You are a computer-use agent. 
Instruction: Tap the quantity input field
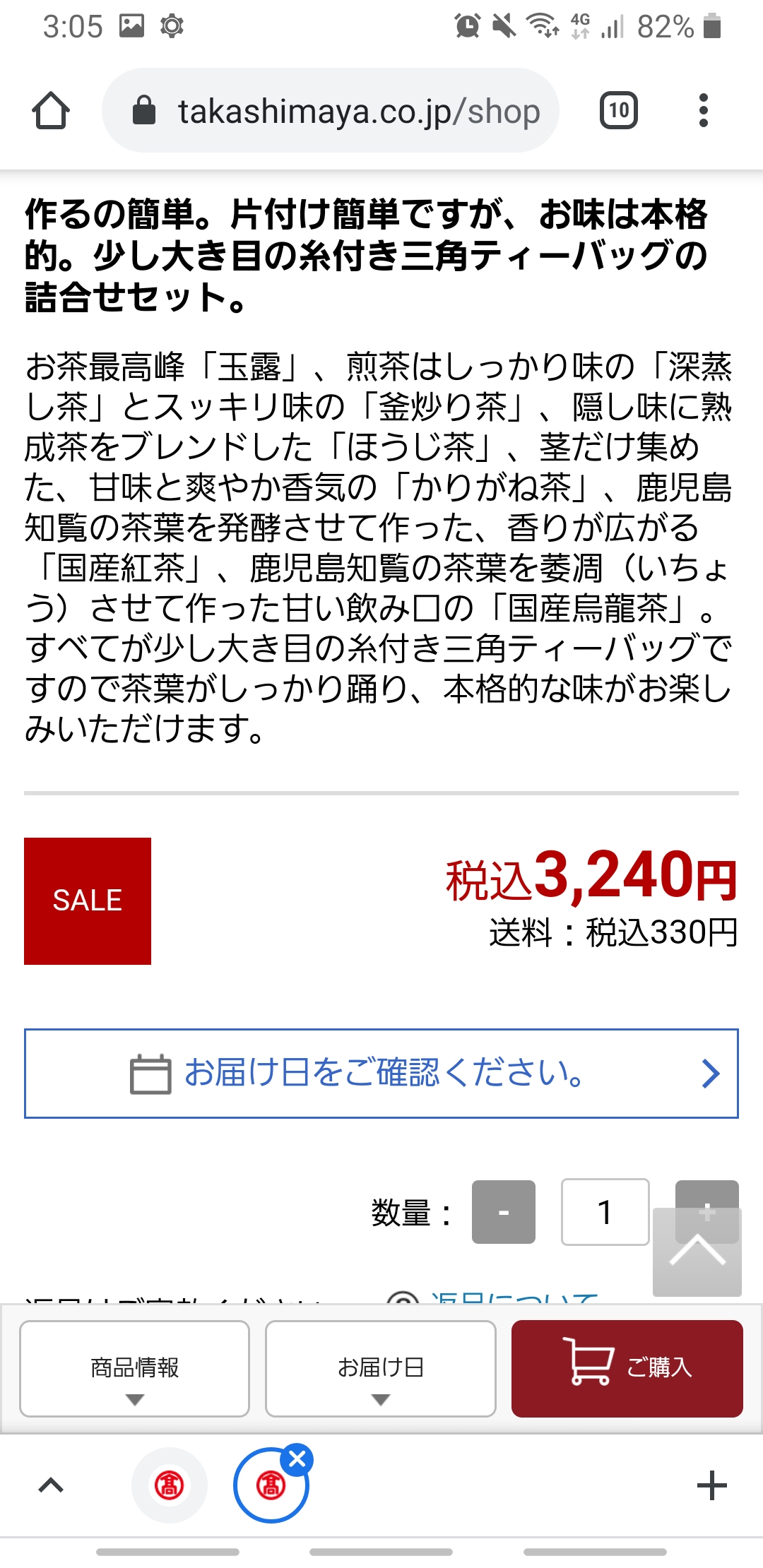[605, 1212]
